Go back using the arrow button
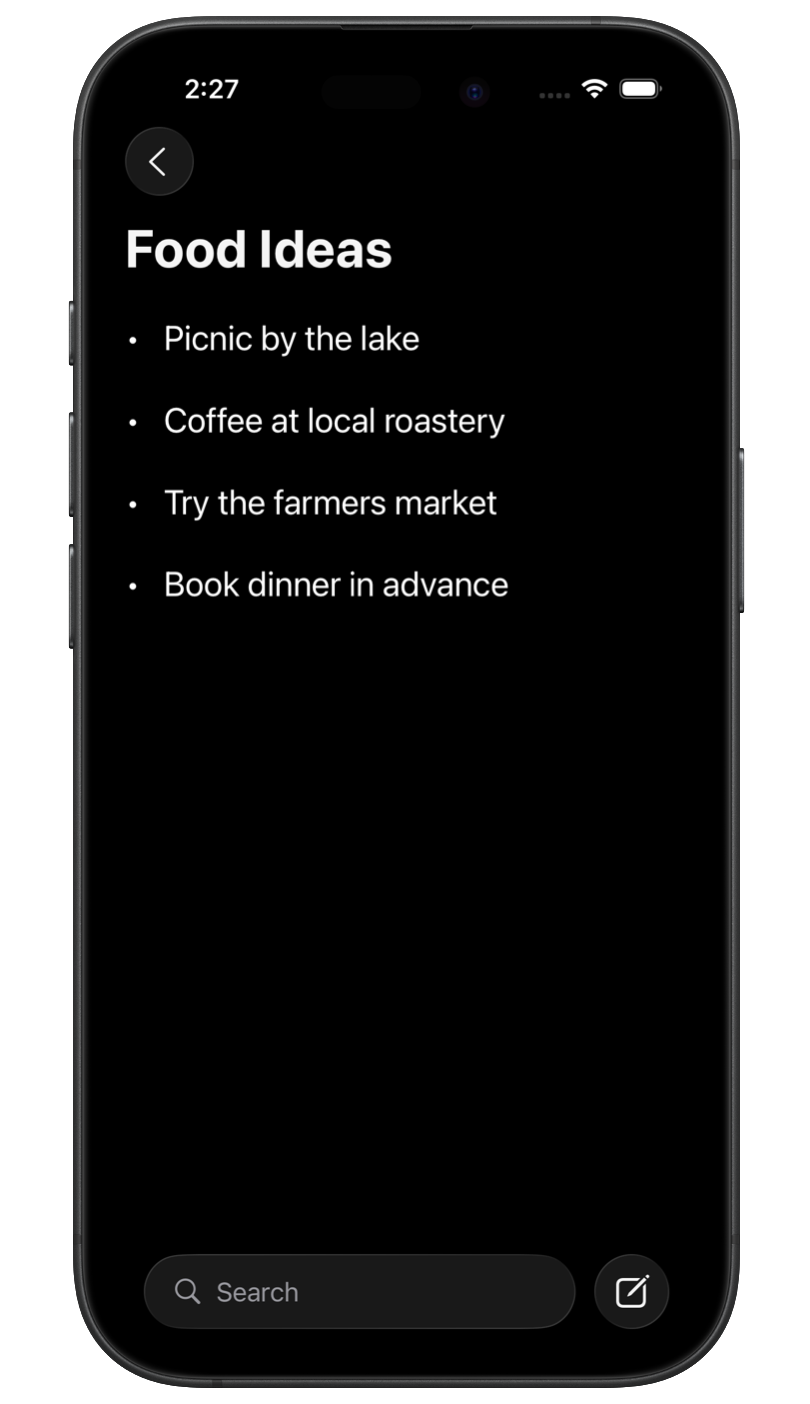The height and width of the screenshot is (1404, 810). click(159, 161)
